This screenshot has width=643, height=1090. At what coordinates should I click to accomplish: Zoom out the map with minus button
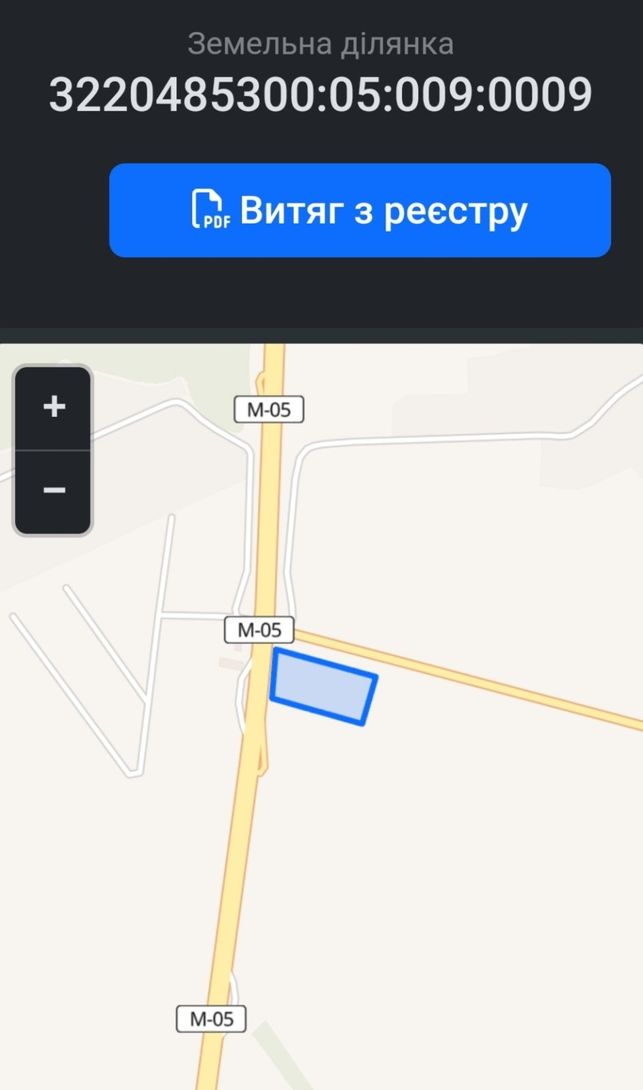(54, 491)
